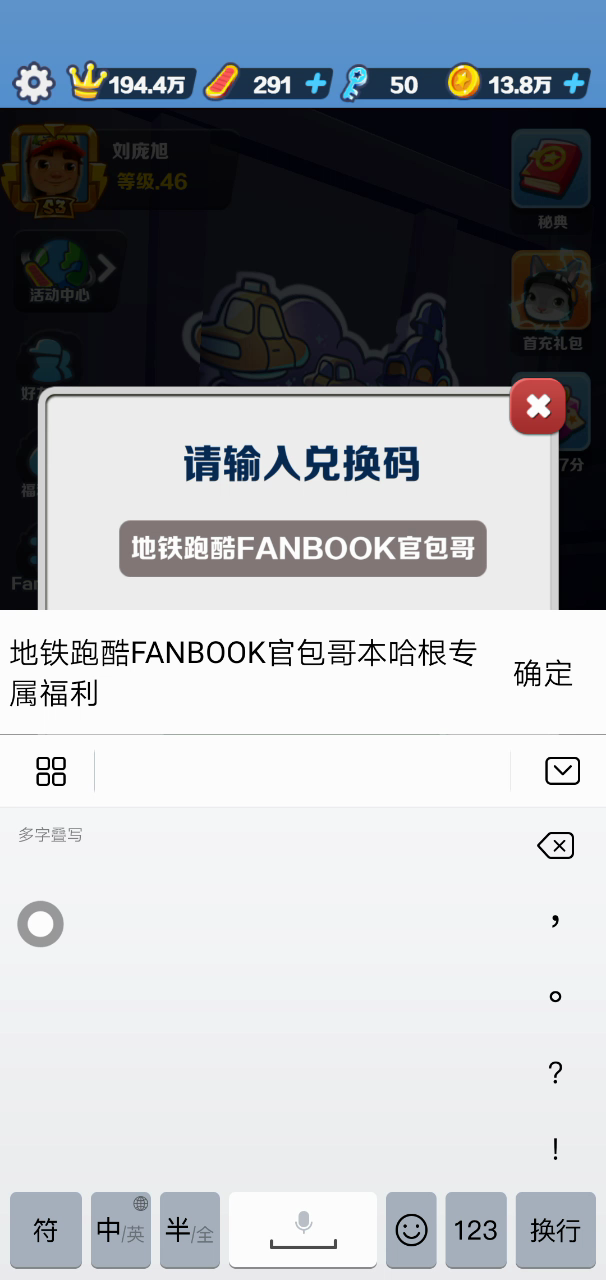Close the redeem code dialog

[538, 406]
